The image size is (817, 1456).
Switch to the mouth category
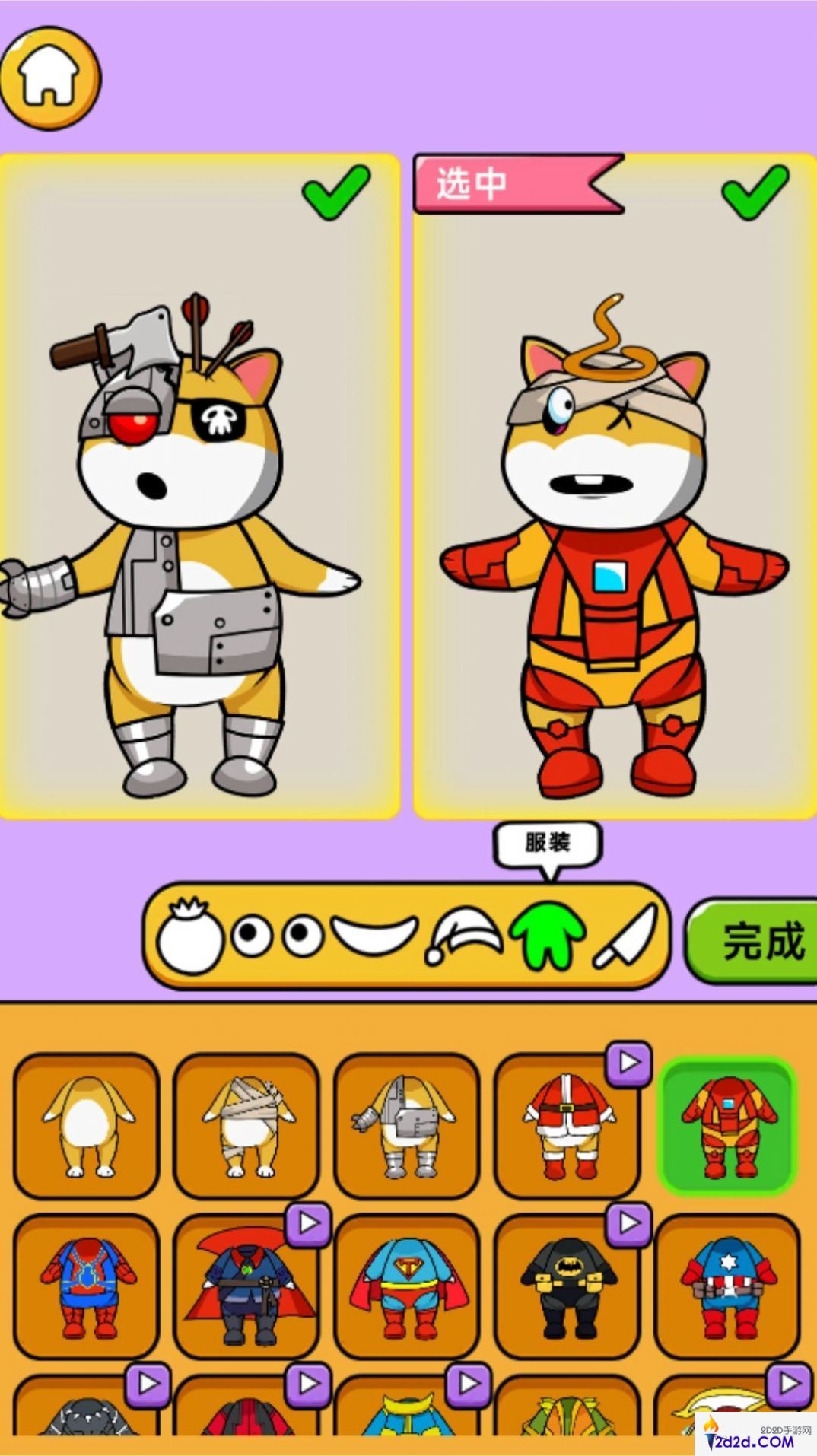[x=375, y=934]
